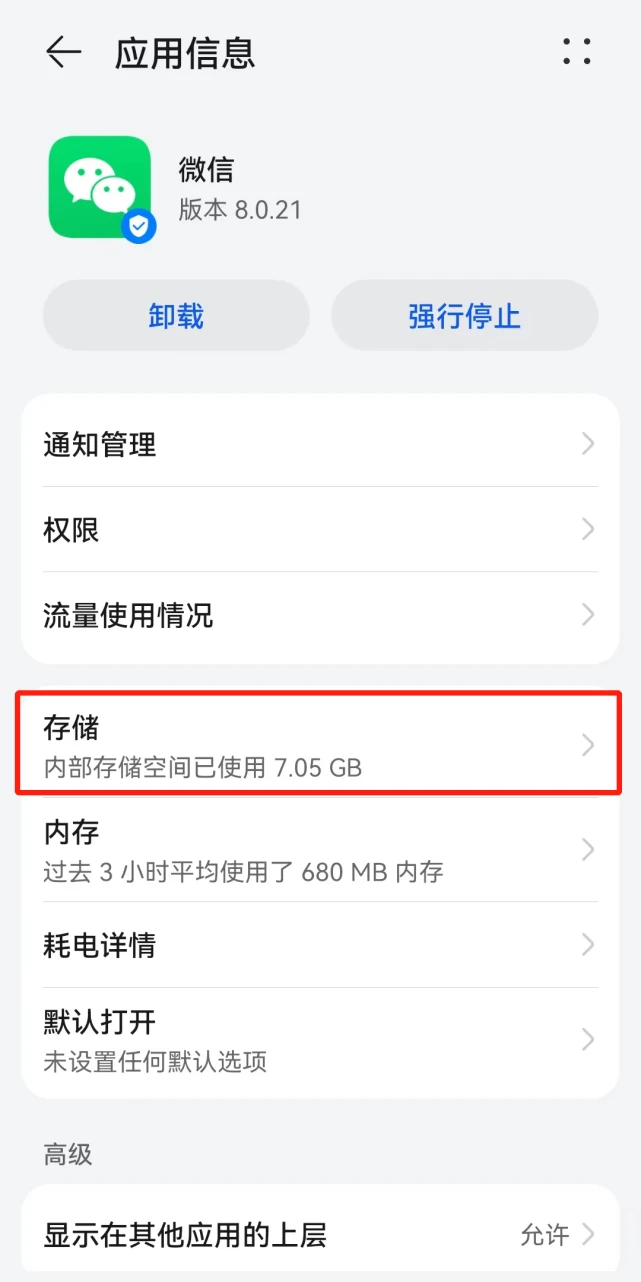Open the 内存 usage row
Screen dimensions: 641x1282
tap(320, 849)
